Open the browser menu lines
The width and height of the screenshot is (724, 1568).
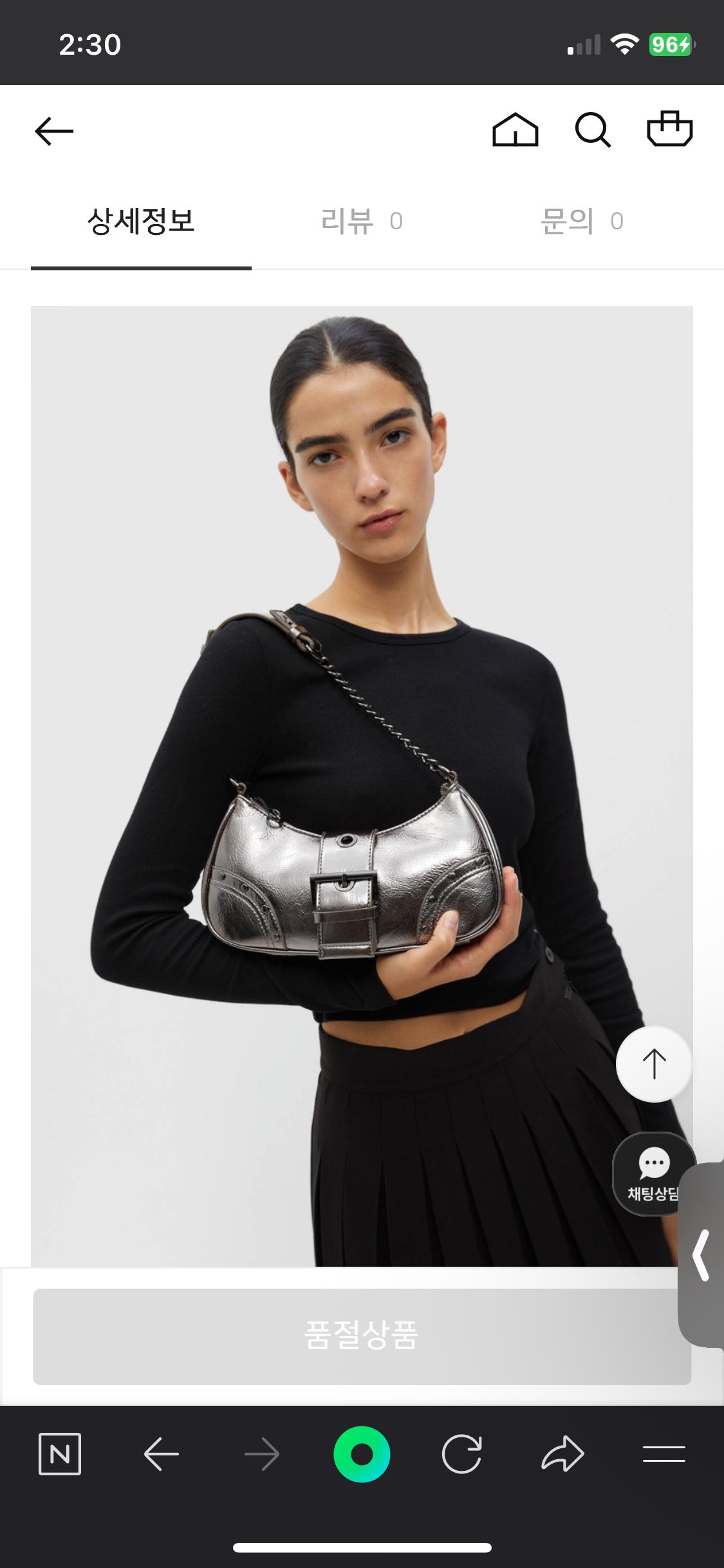pyautogui.click(x=664, y=1454)
